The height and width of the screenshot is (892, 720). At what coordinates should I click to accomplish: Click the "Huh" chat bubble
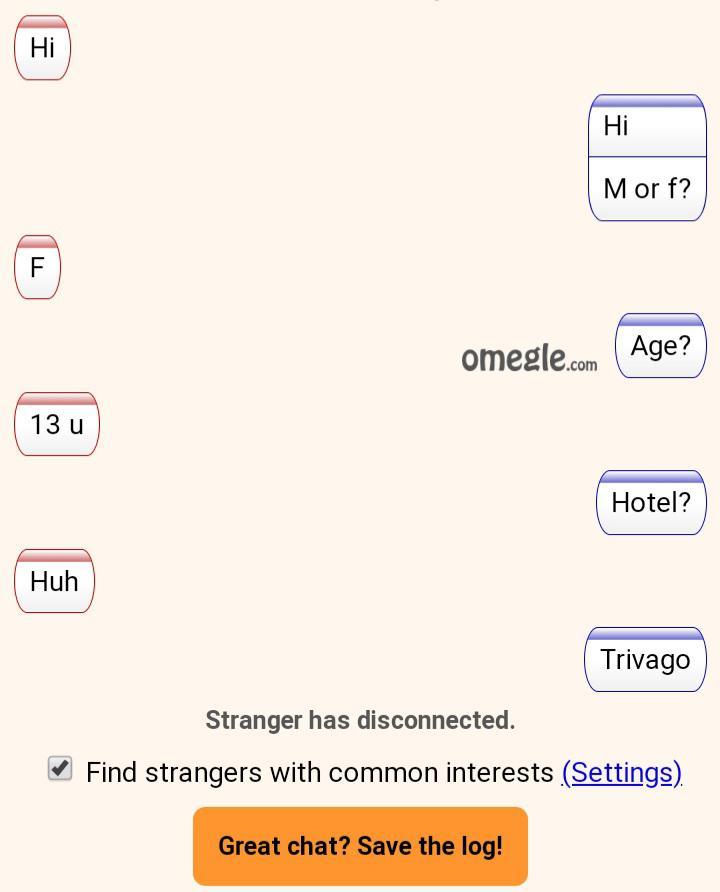[x=54, y=581]
